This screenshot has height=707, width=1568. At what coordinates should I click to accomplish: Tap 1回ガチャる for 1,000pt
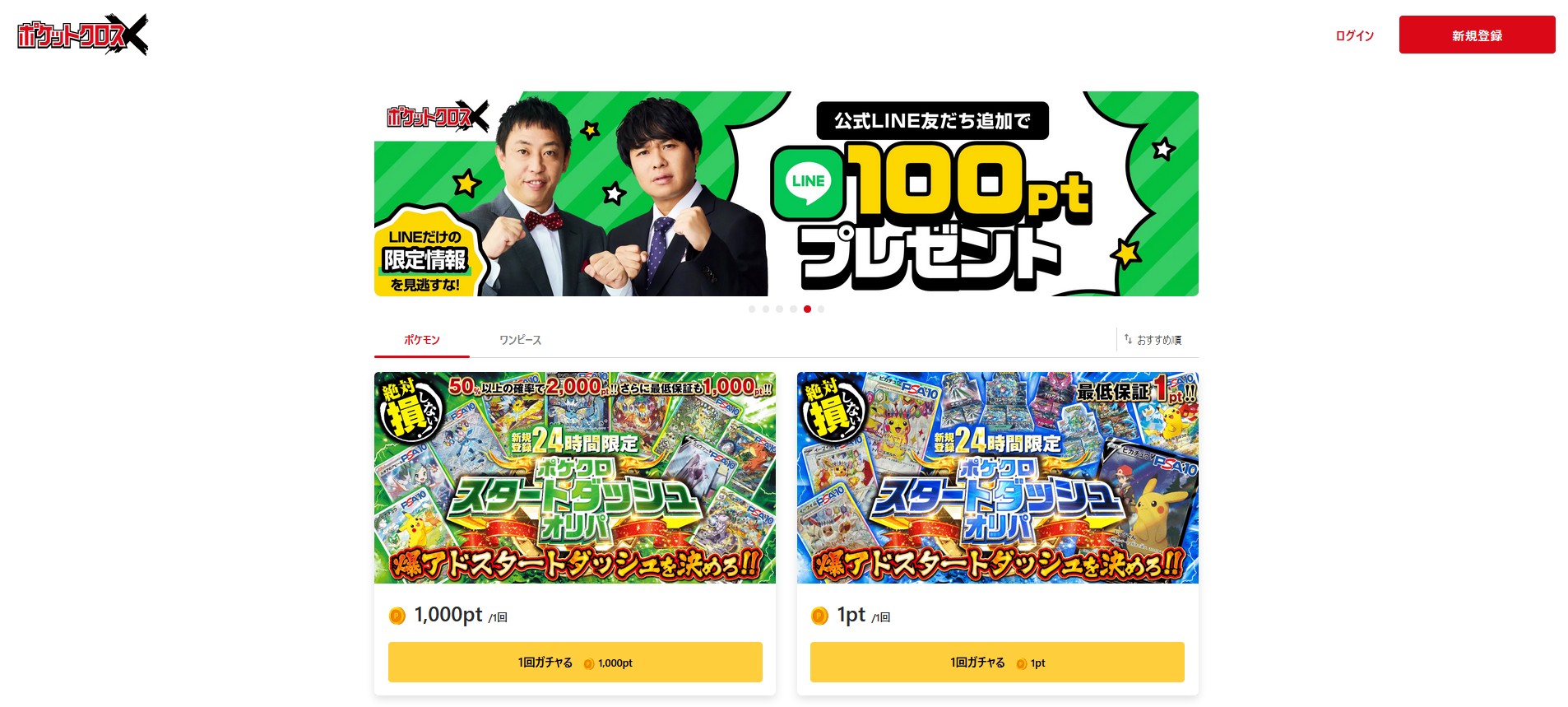(x=574, y=663)
